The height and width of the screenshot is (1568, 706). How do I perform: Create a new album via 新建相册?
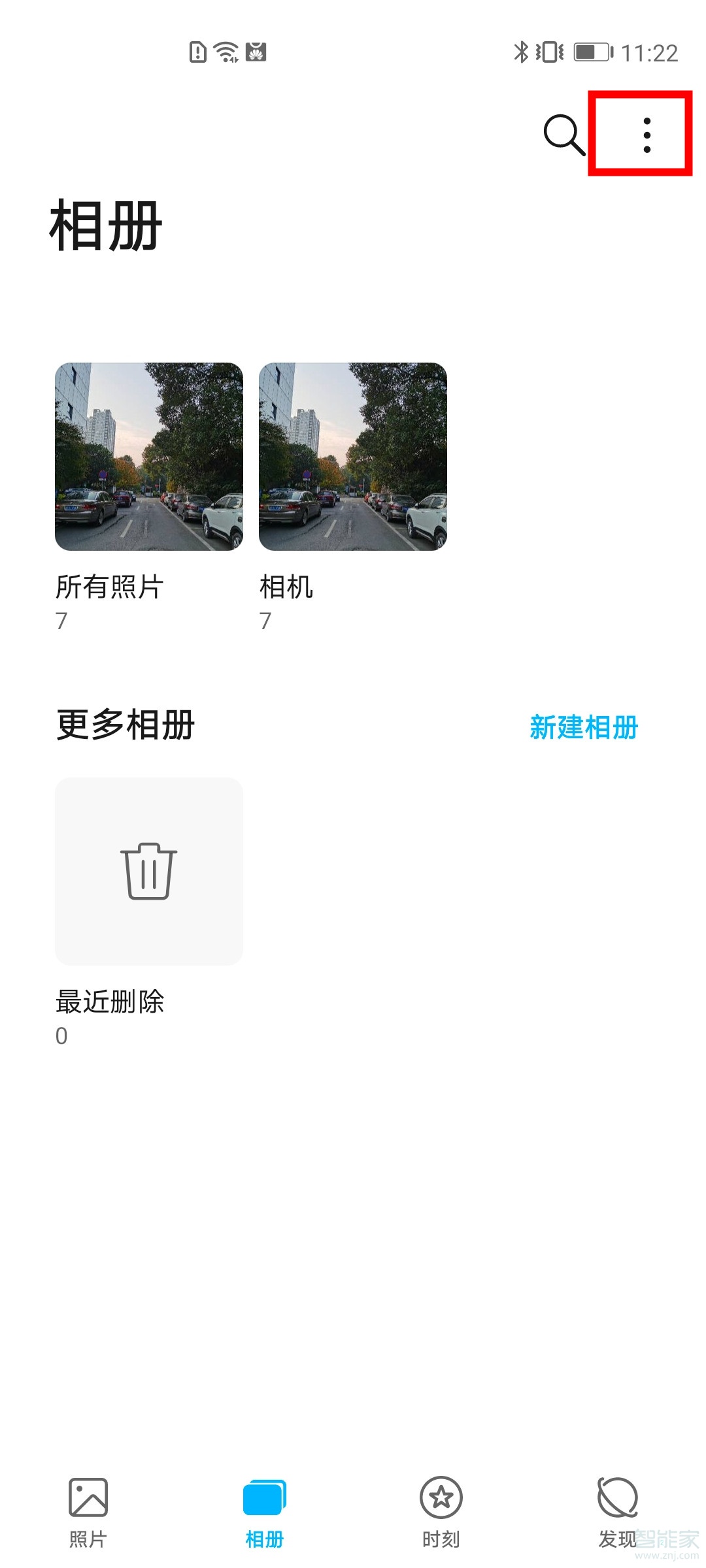tap(583, 727)
